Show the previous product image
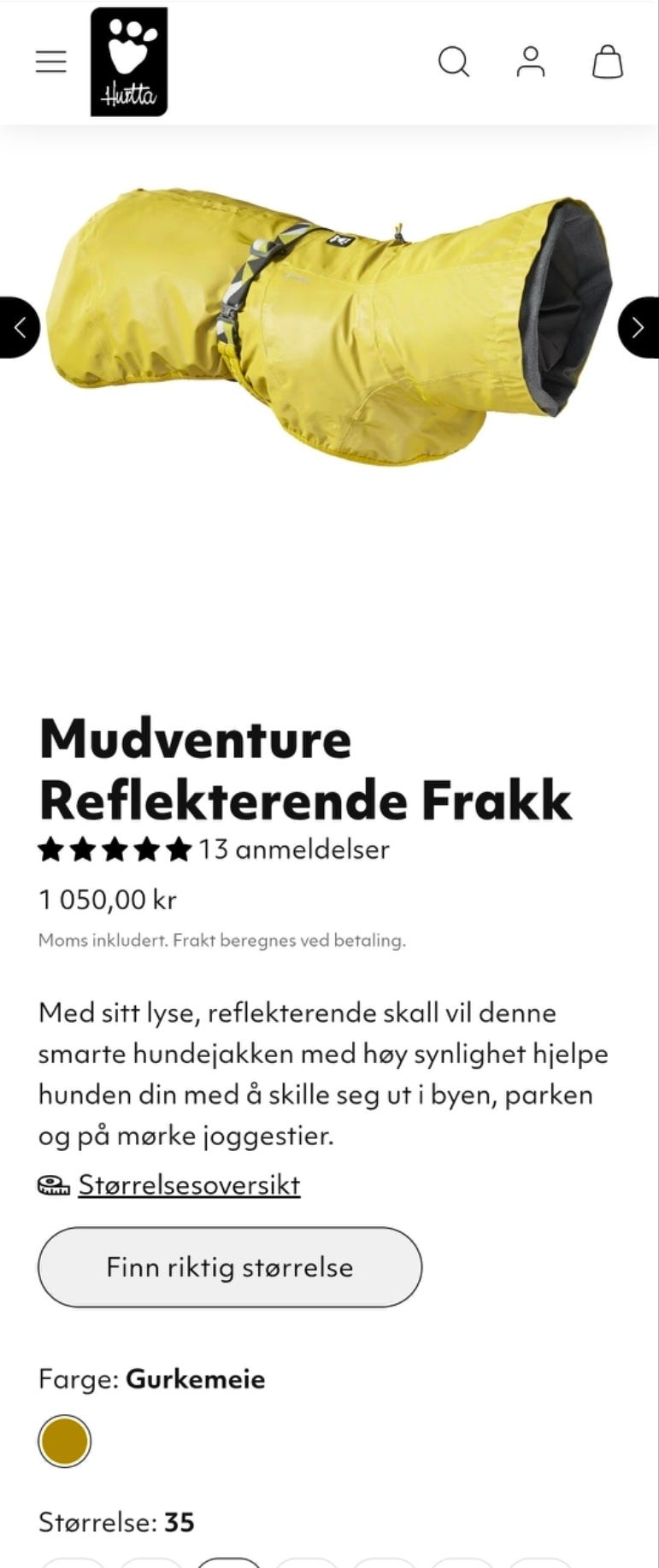Viewport: 659px width, 1568px height. (21, 326)
